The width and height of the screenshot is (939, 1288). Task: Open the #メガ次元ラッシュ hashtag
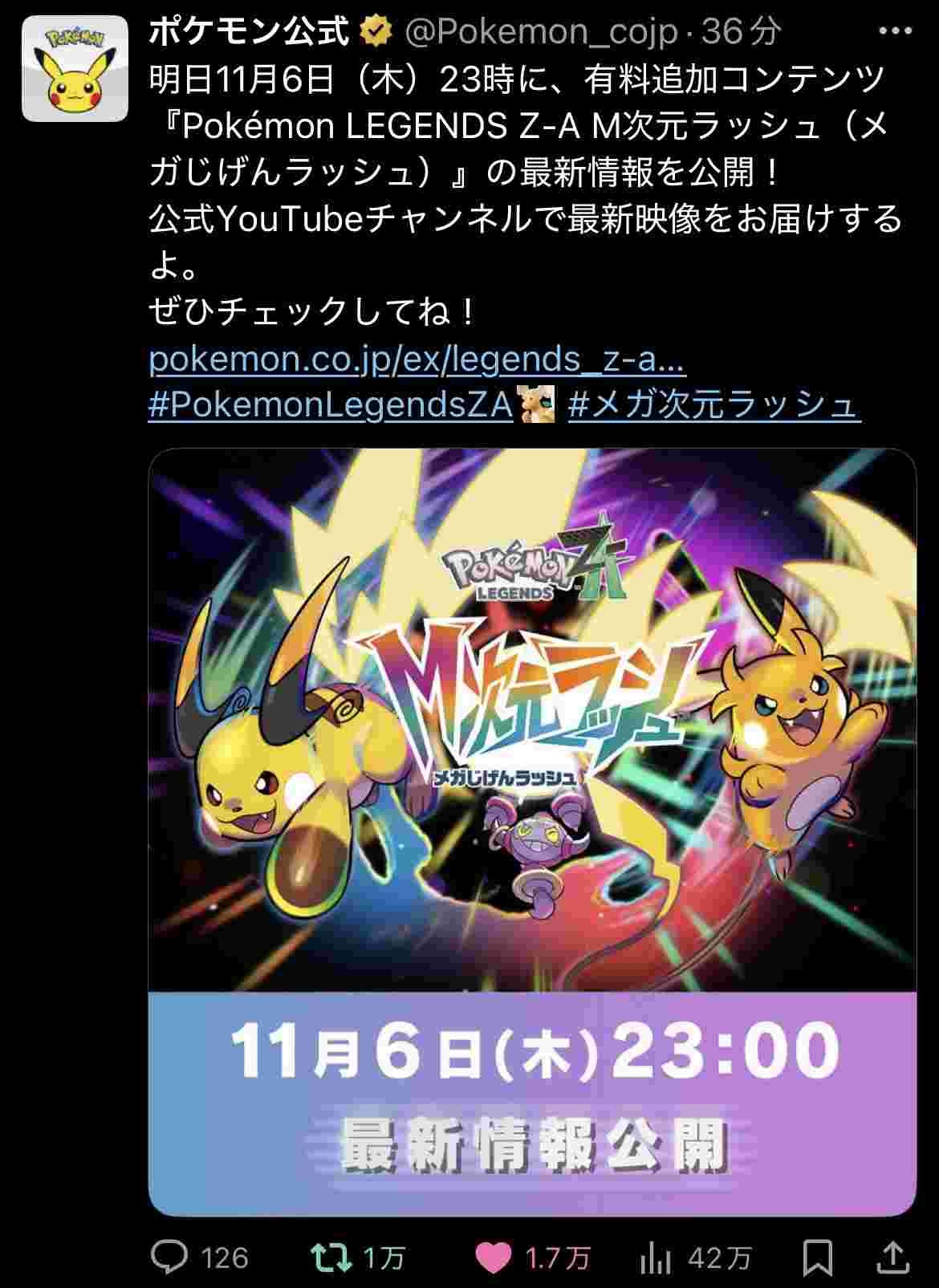coord(713,404)
